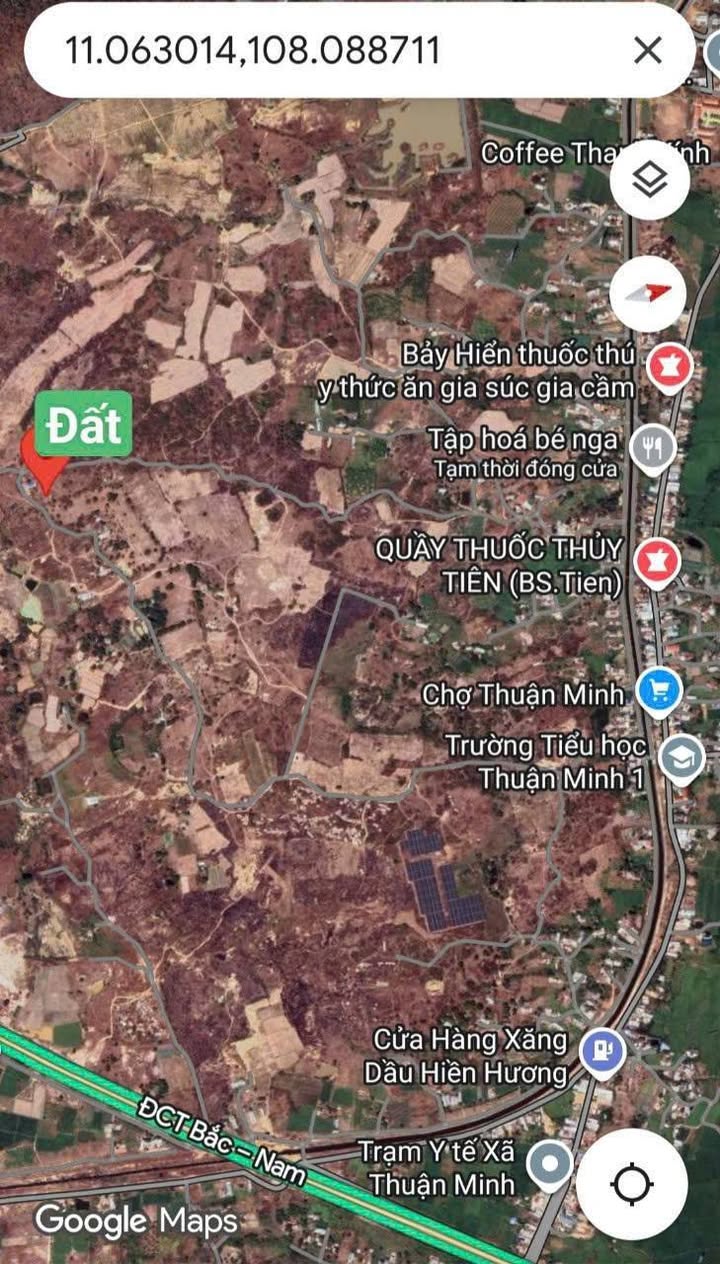
Task: Reset map orientation with the compass
Action: [648, 294]
